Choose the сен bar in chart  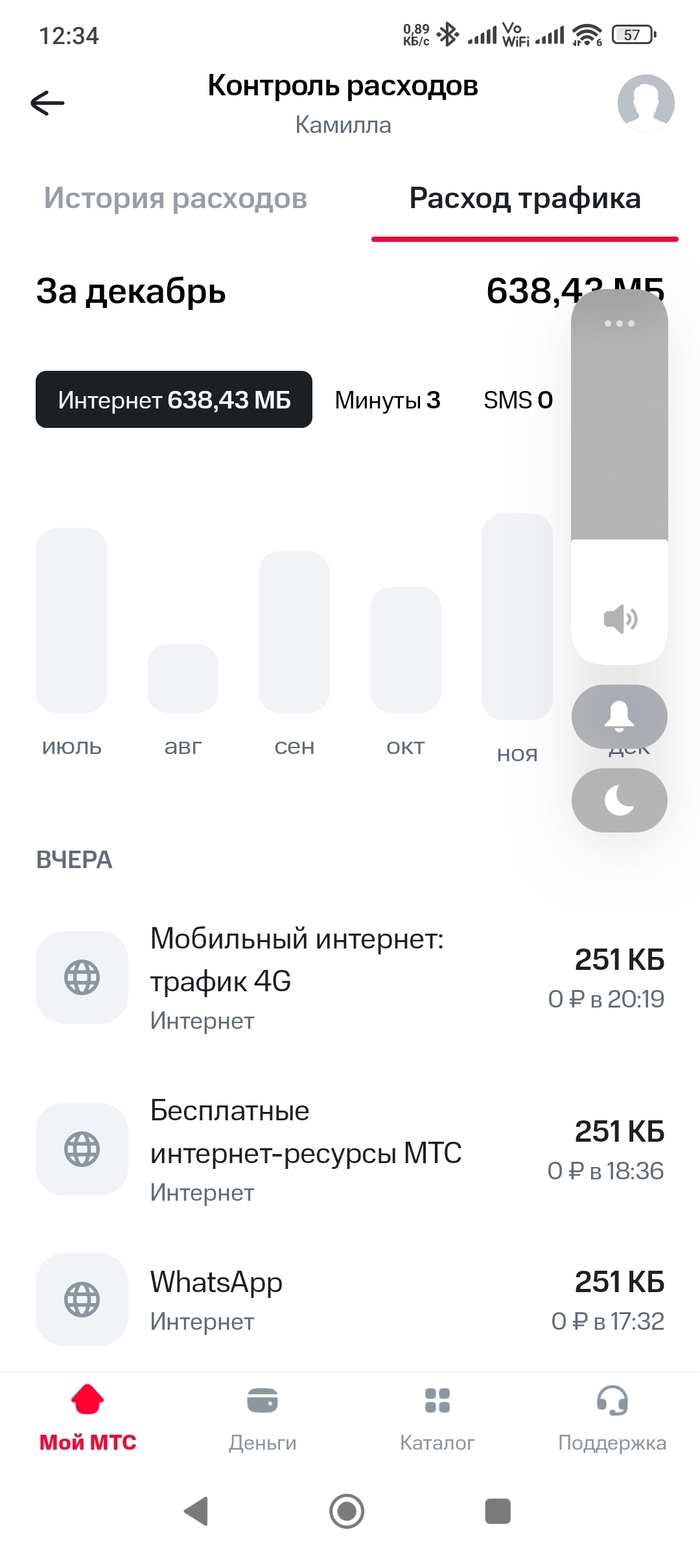pos(294,632)
